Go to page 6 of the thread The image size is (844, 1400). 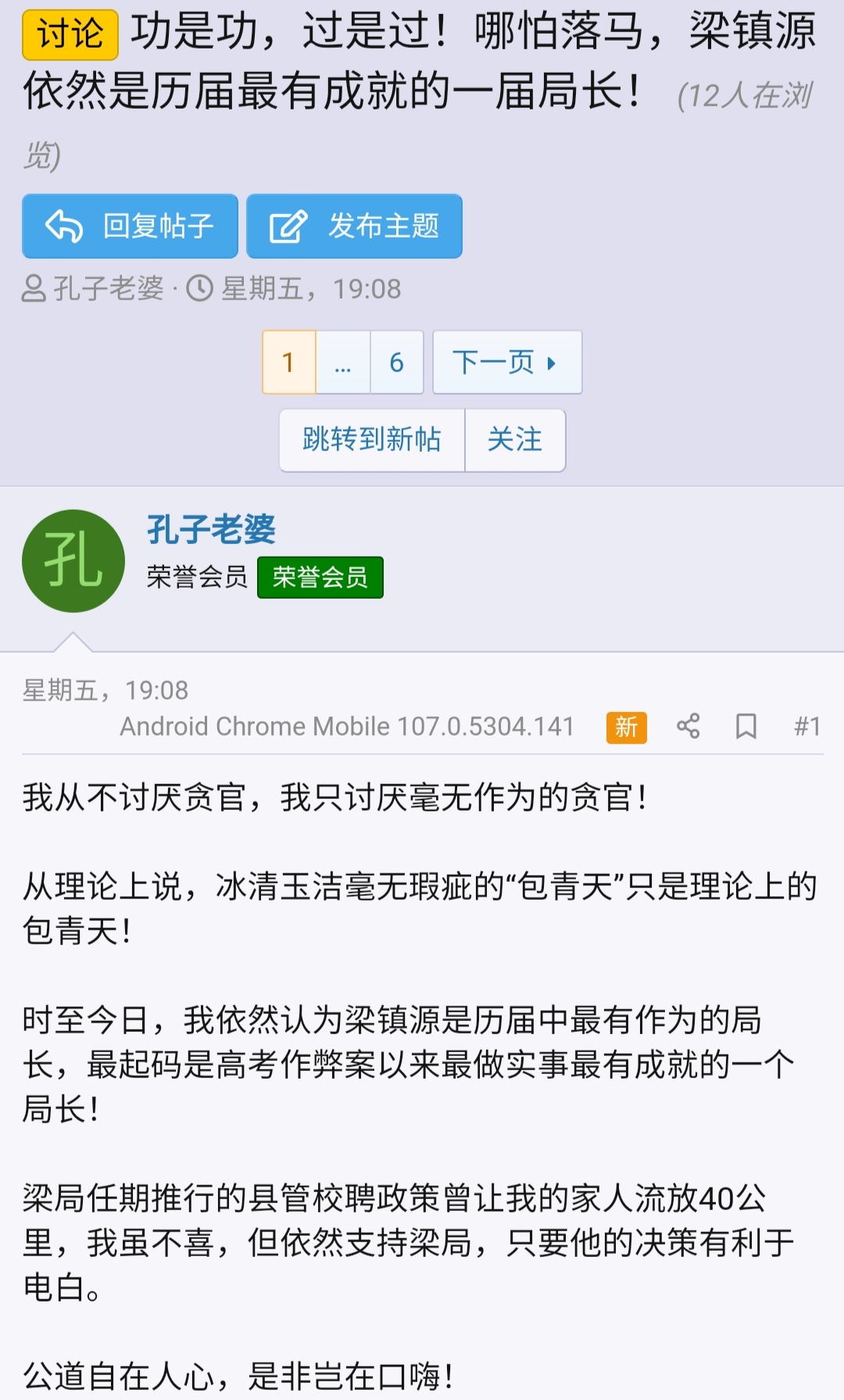pos(396,363)
